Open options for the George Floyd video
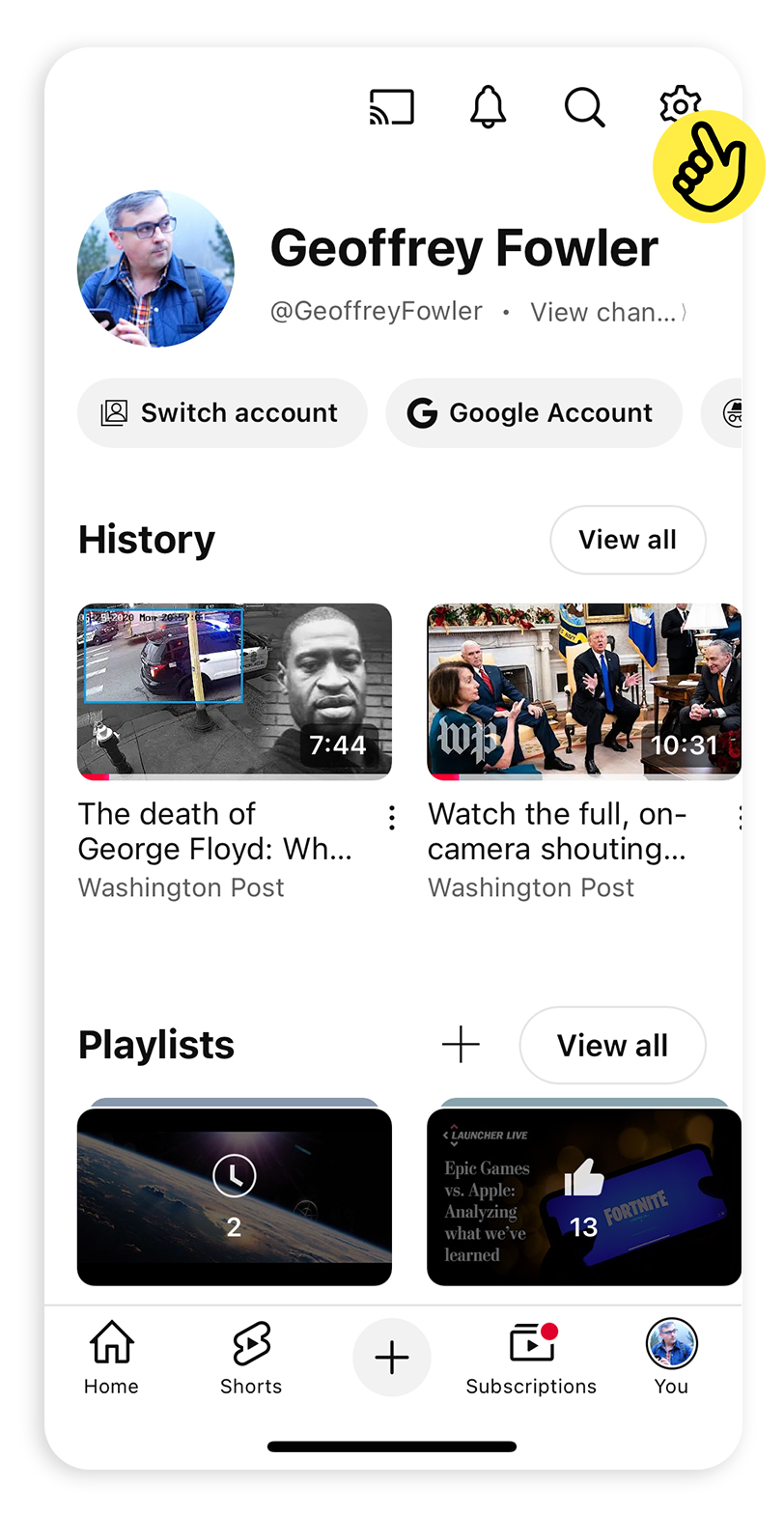Viewport: 784px width, 1516px height. coord(391,817)
